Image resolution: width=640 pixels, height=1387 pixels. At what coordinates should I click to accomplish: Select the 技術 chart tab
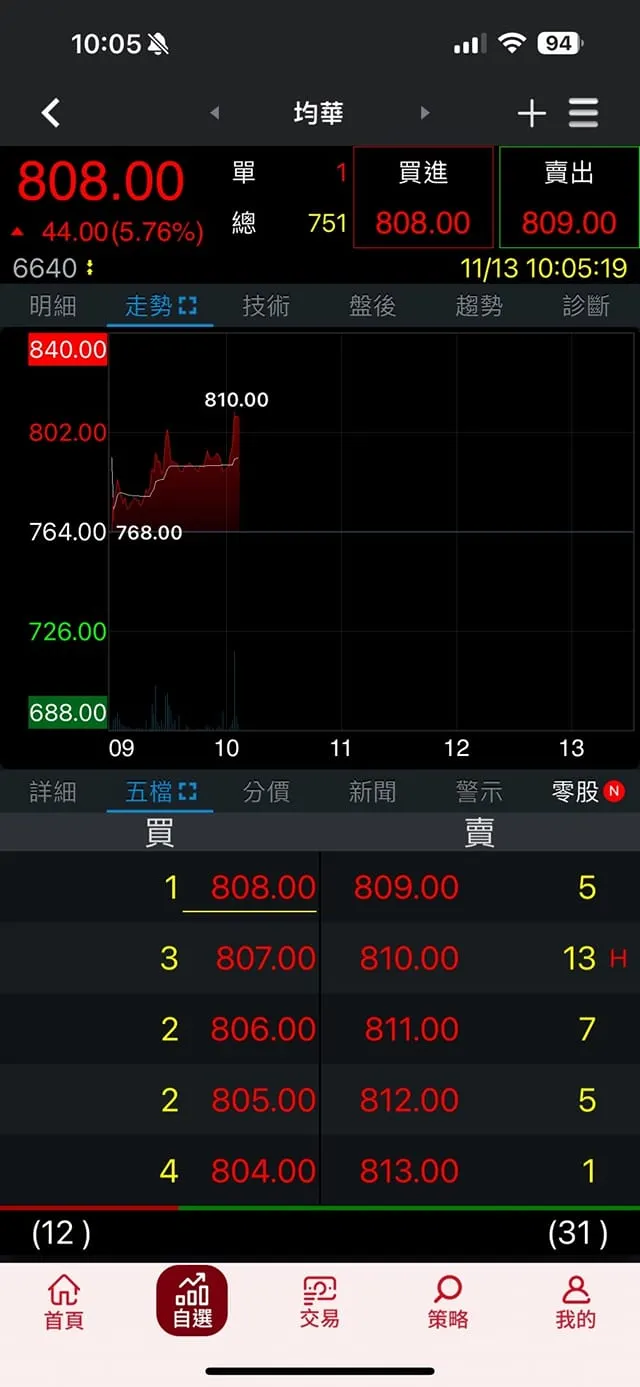click(x=266, y=306)
